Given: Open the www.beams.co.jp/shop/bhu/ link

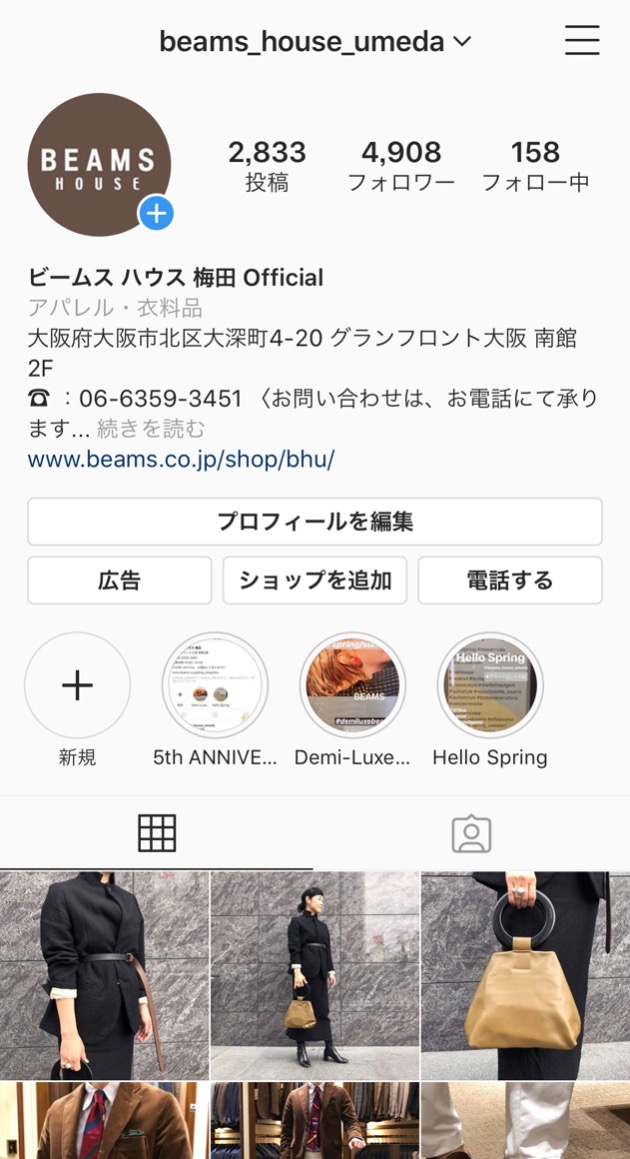Looking at the screenshot, I should [x=181, y=459].
